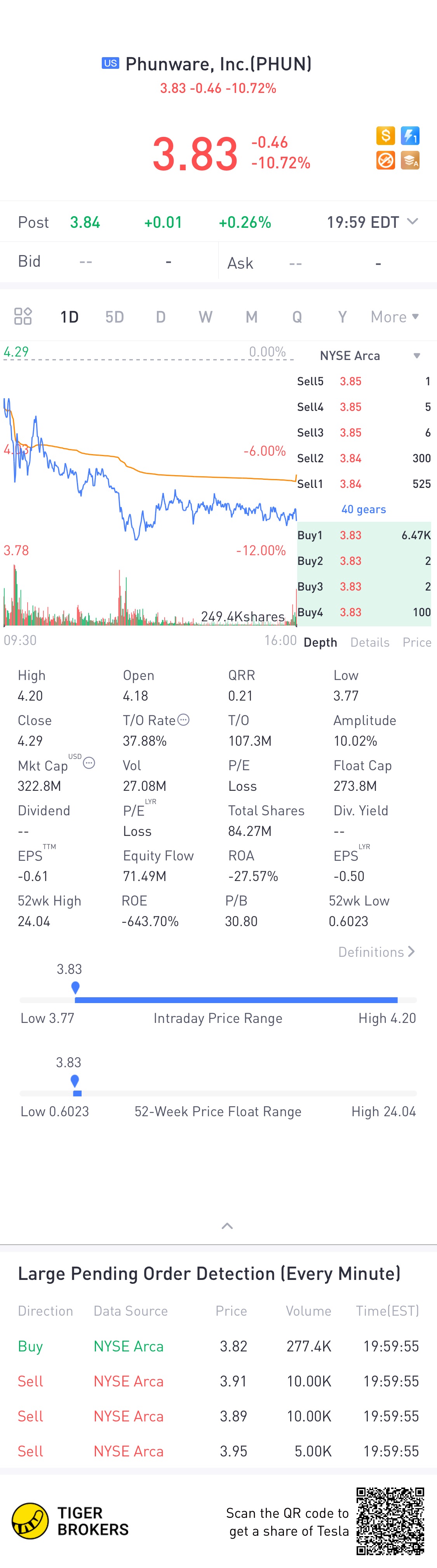Open the More chart periods dropdown
The height and width of the screenshot is (1568, 437).
(394, 317)
